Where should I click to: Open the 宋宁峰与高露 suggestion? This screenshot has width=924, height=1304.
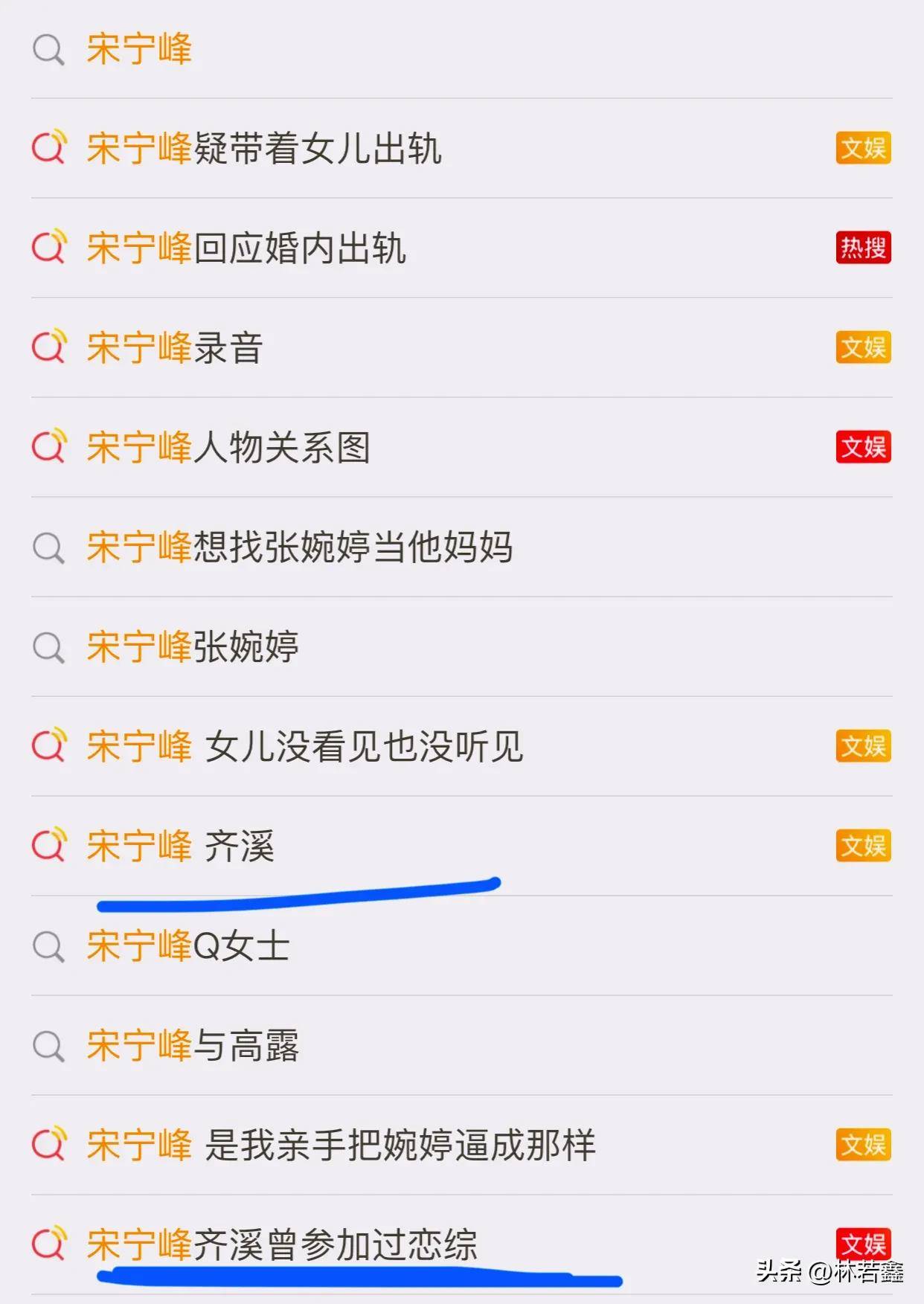pos(193,1045)
